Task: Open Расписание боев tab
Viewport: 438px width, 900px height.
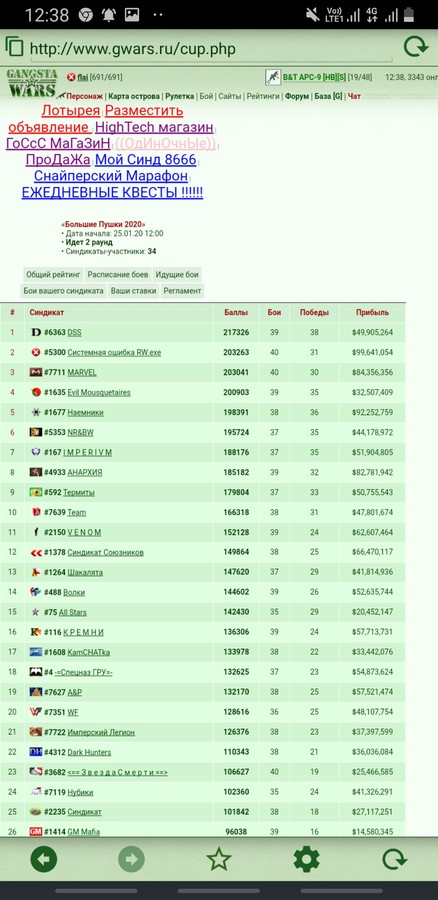Action: tap(118, 274)
